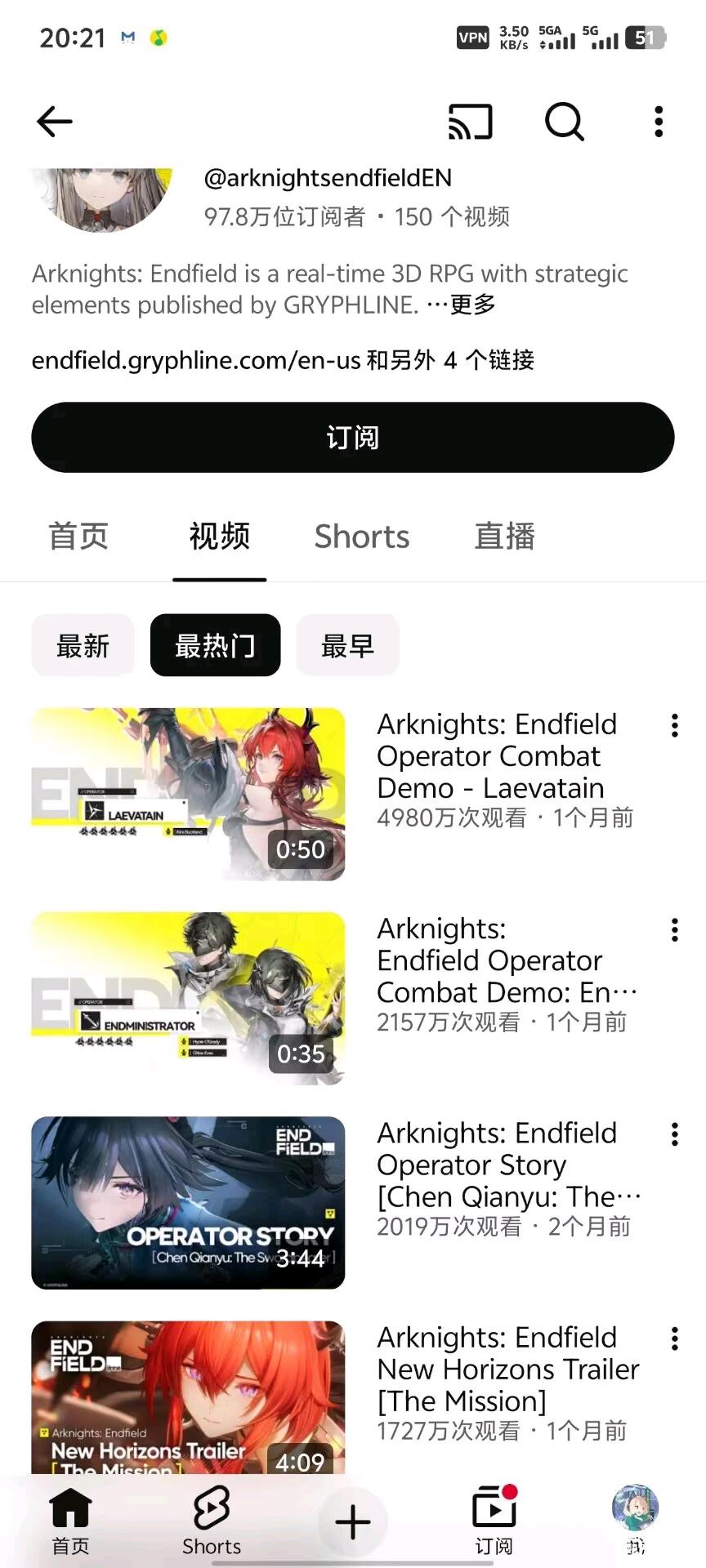Viewport: 706px width, 1568px height.
Task: Switch to the channel Shorts tab
Action: [x=362, y=537]
